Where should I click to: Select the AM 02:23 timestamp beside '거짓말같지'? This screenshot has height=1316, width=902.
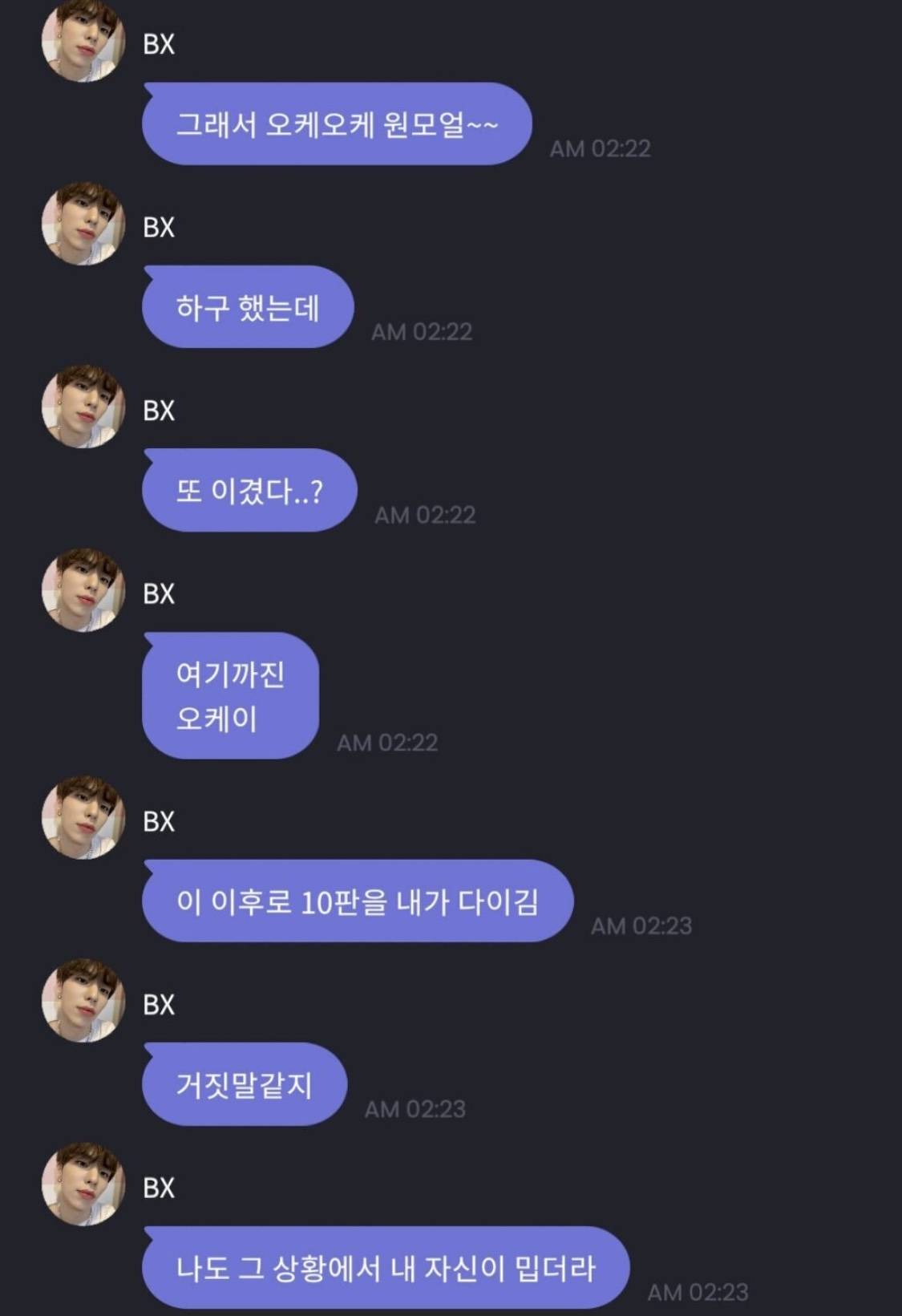tap(417, 1107)
